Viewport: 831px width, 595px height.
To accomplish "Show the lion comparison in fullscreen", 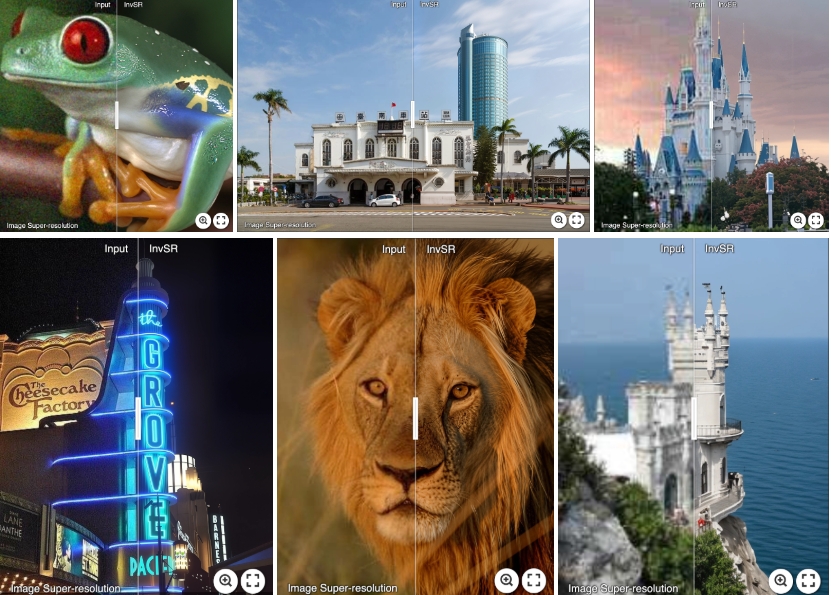I will point(533,579).
